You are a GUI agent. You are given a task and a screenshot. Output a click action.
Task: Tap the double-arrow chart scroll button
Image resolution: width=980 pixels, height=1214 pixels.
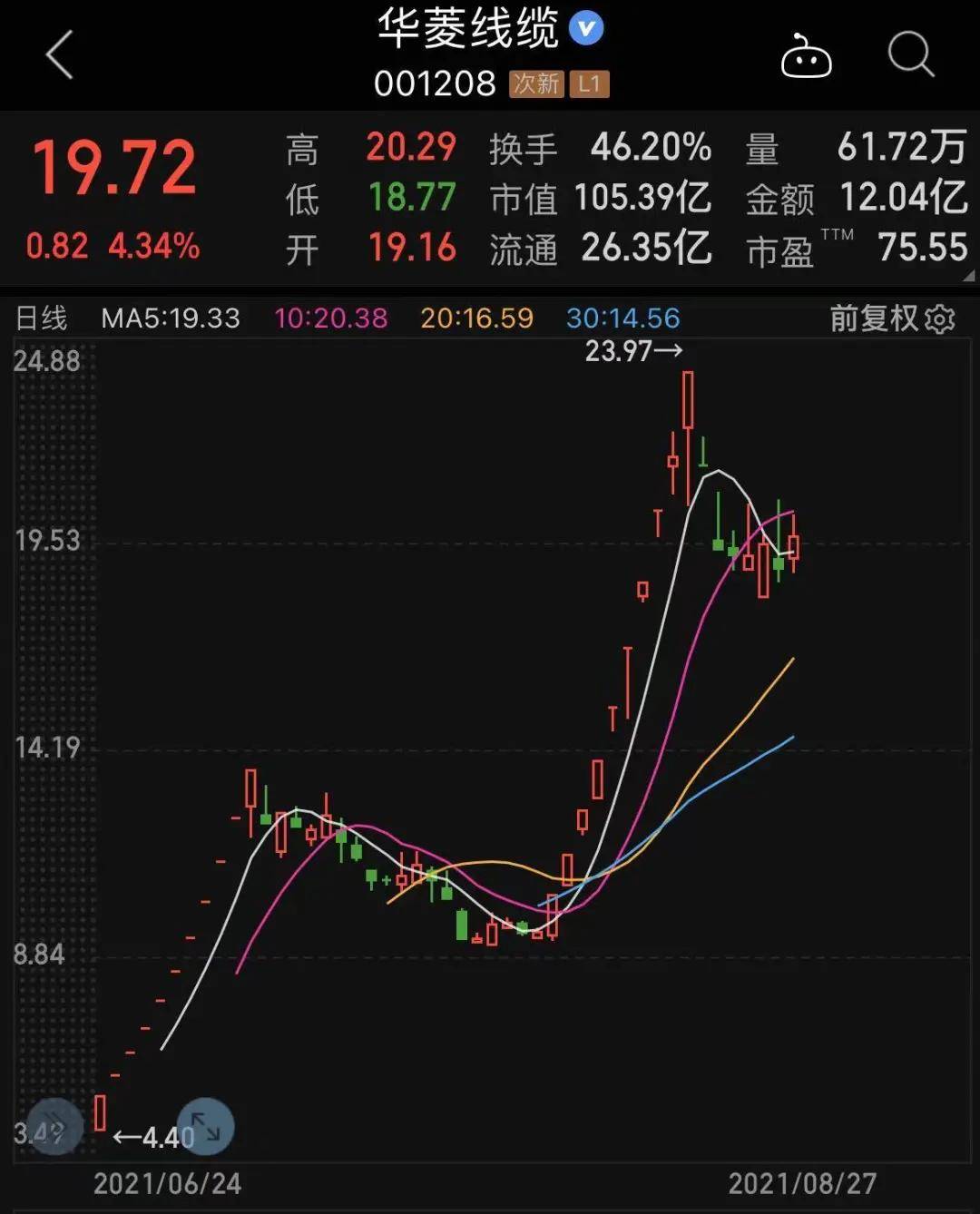(54, 1127)
